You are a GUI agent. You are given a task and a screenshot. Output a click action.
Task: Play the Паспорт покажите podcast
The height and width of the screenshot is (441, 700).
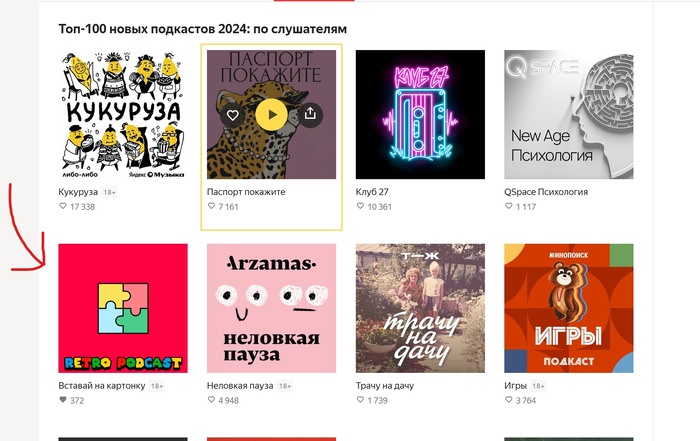pos(271,115)
